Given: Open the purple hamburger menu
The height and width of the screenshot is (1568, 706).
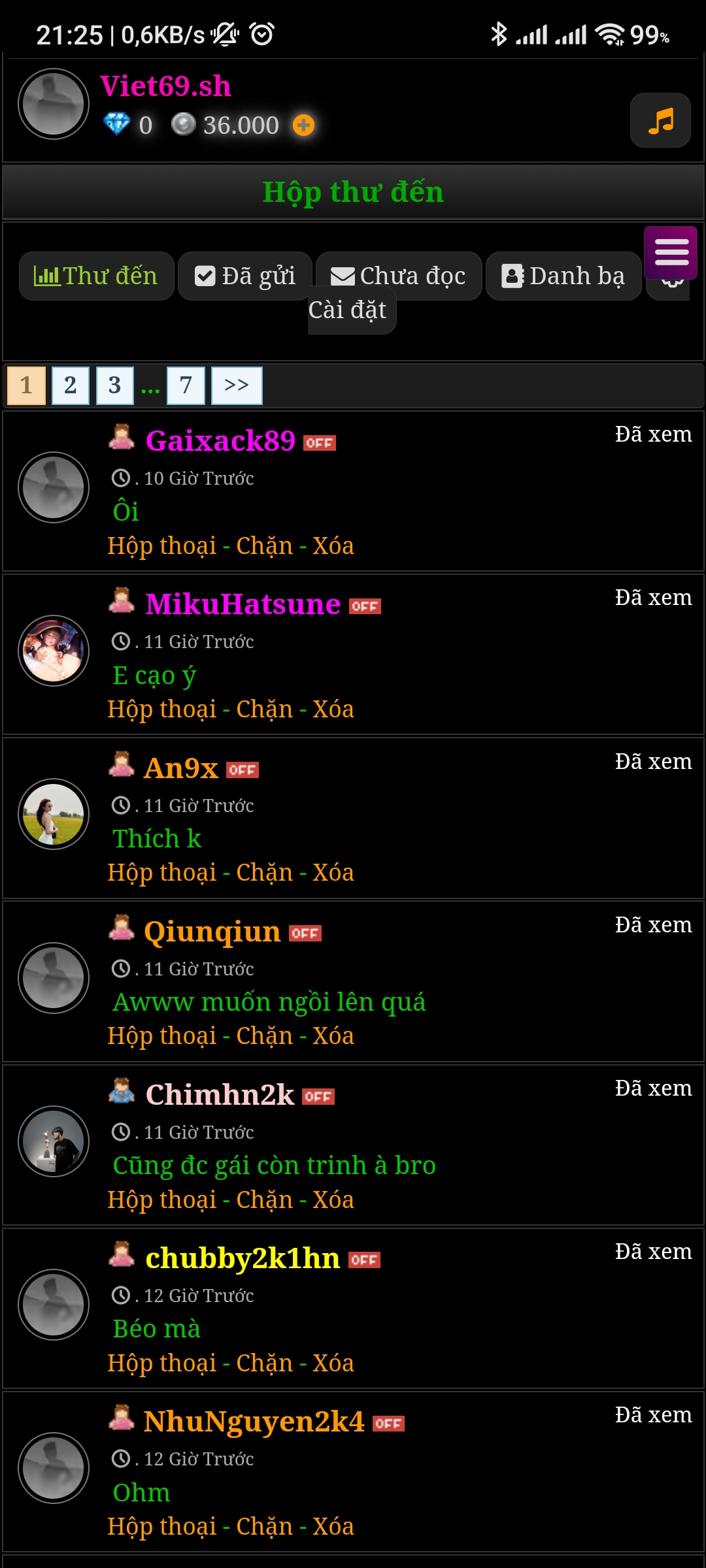Looking at the screenshot, I should (x=671, y=252).
